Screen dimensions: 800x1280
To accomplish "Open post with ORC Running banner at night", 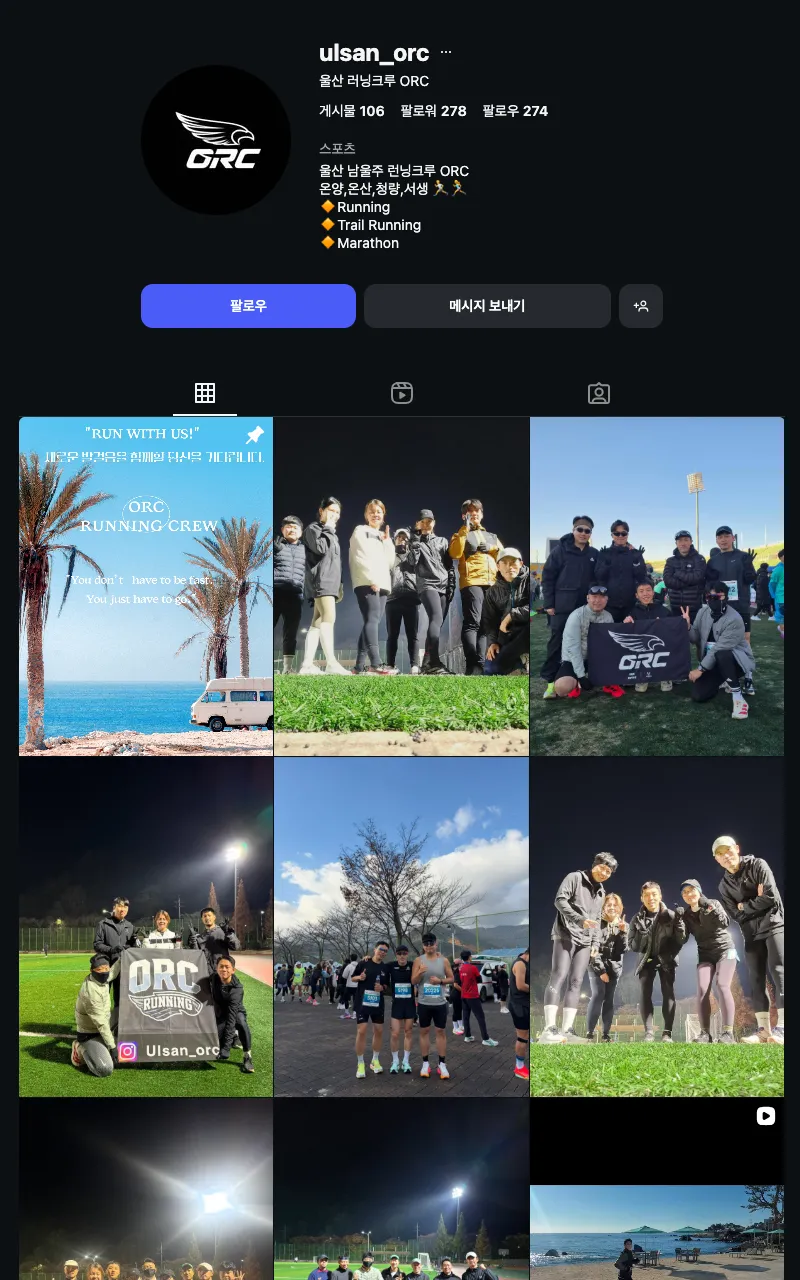I will (x=146, y=927).
